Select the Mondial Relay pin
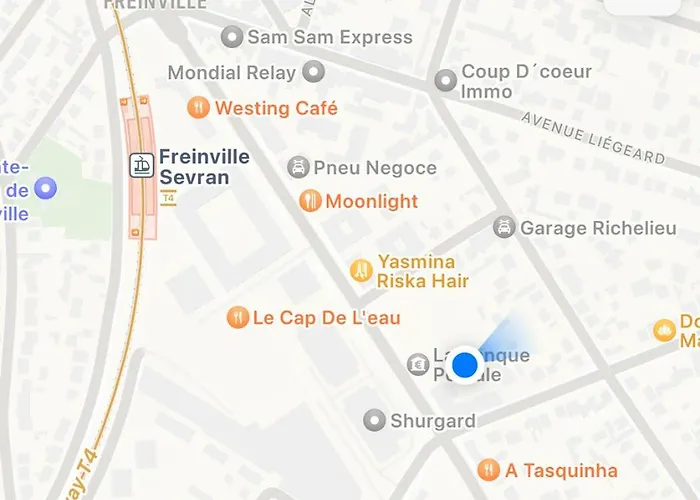Image resolution: width=700 pixels, height=500 pixels. point(314,72)
